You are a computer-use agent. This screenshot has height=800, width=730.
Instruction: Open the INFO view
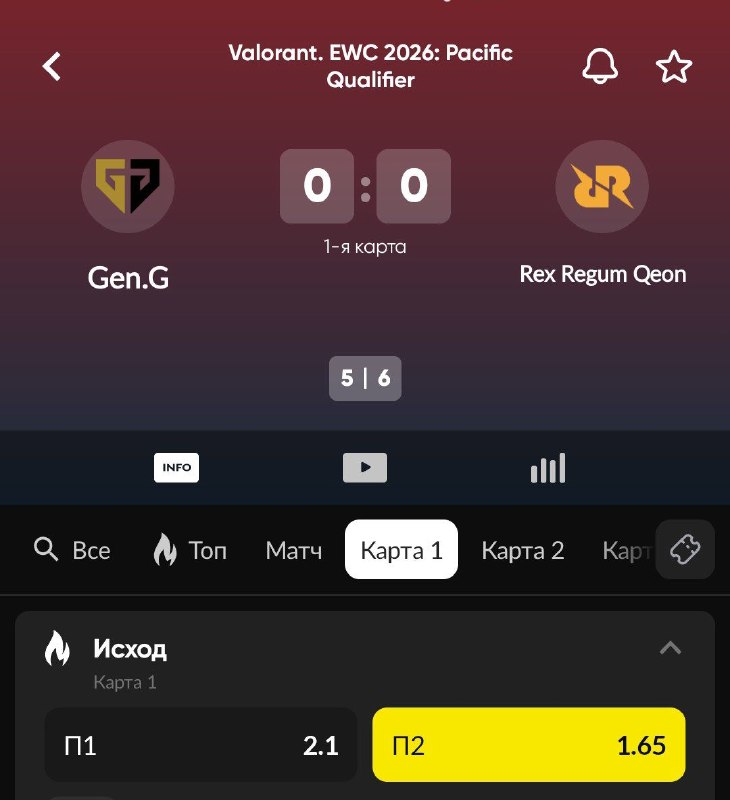pyautogui.click(x=177, y=467)
